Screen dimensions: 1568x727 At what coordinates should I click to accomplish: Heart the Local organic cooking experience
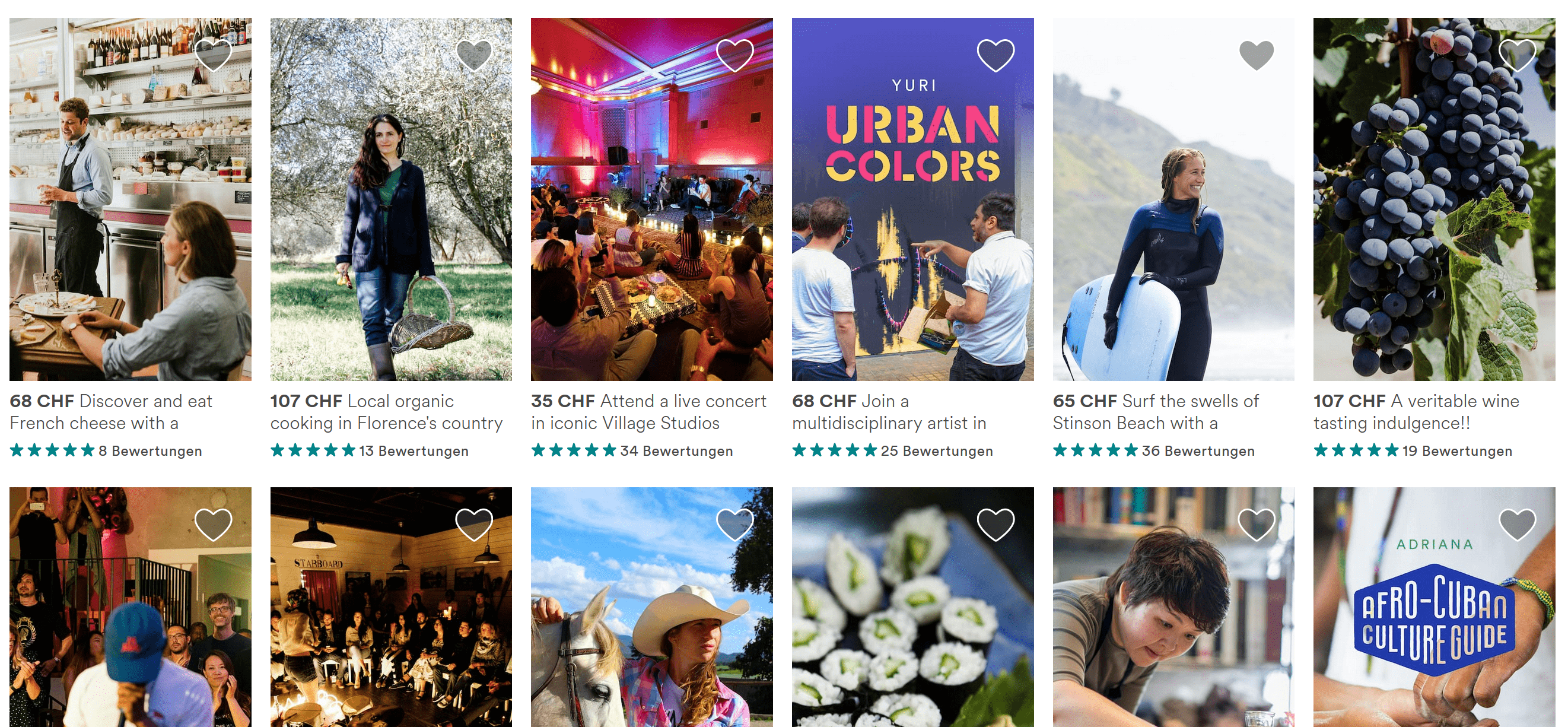474,55
